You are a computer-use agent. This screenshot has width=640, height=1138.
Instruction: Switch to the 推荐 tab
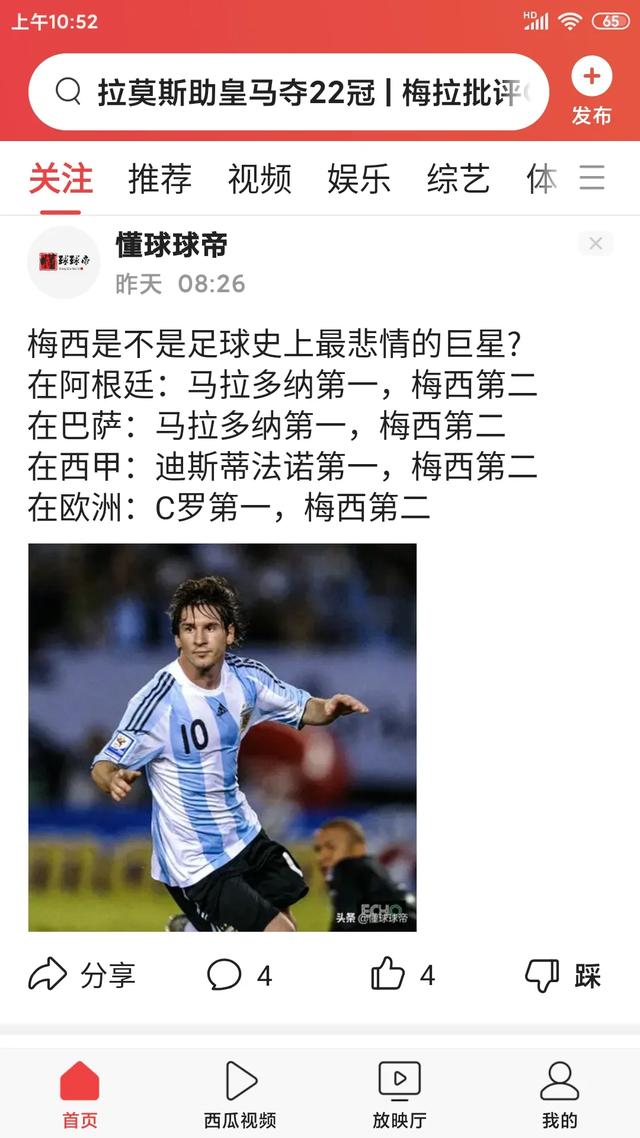click(x=160, y=179)
